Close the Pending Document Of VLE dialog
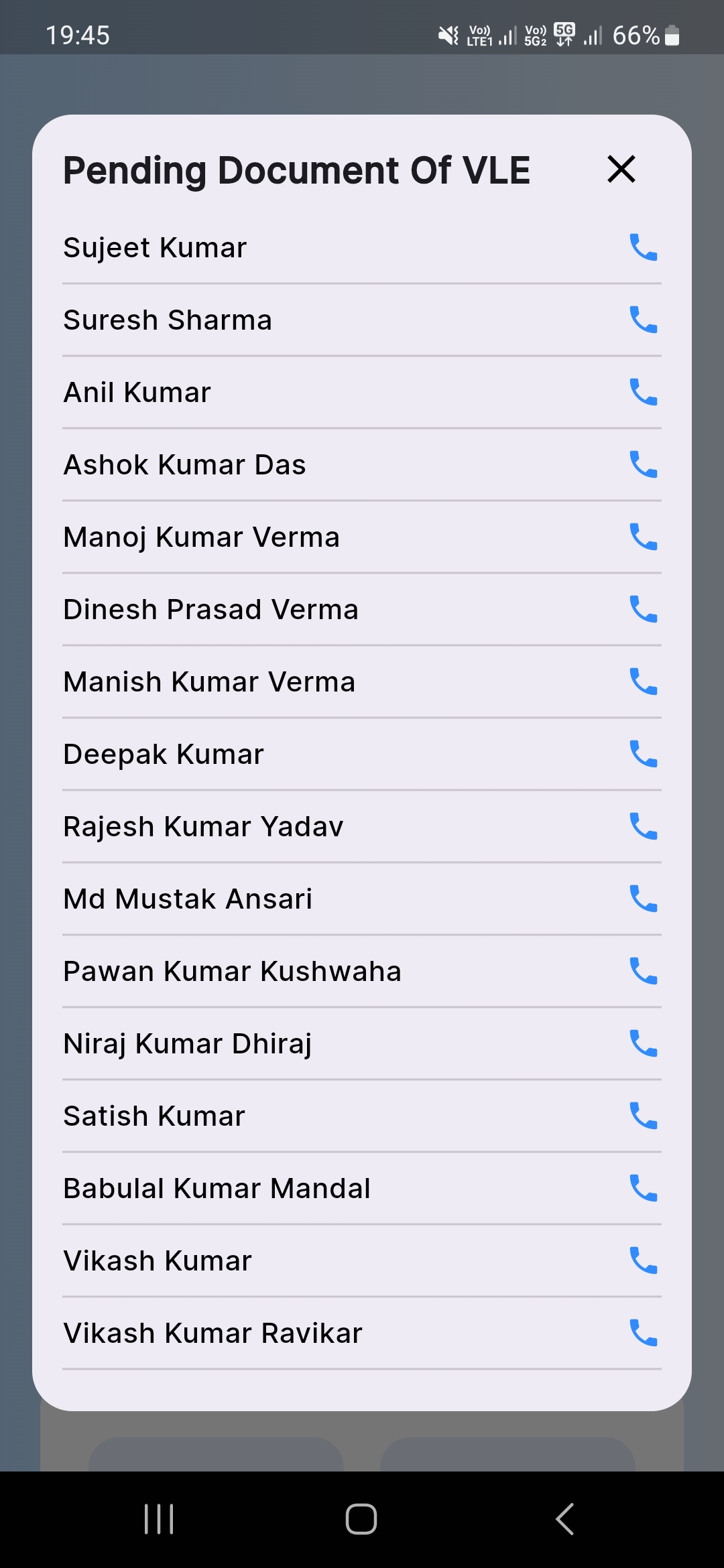This screenshot has width=724, height=1568. click(x=621, y=169)
